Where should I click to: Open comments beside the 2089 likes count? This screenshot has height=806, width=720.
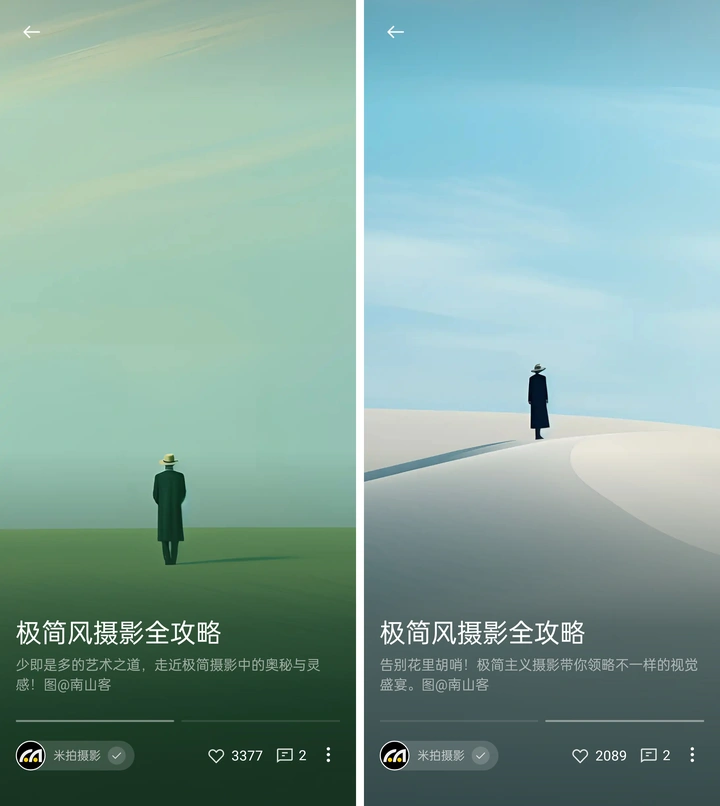[x=649, y=756]
